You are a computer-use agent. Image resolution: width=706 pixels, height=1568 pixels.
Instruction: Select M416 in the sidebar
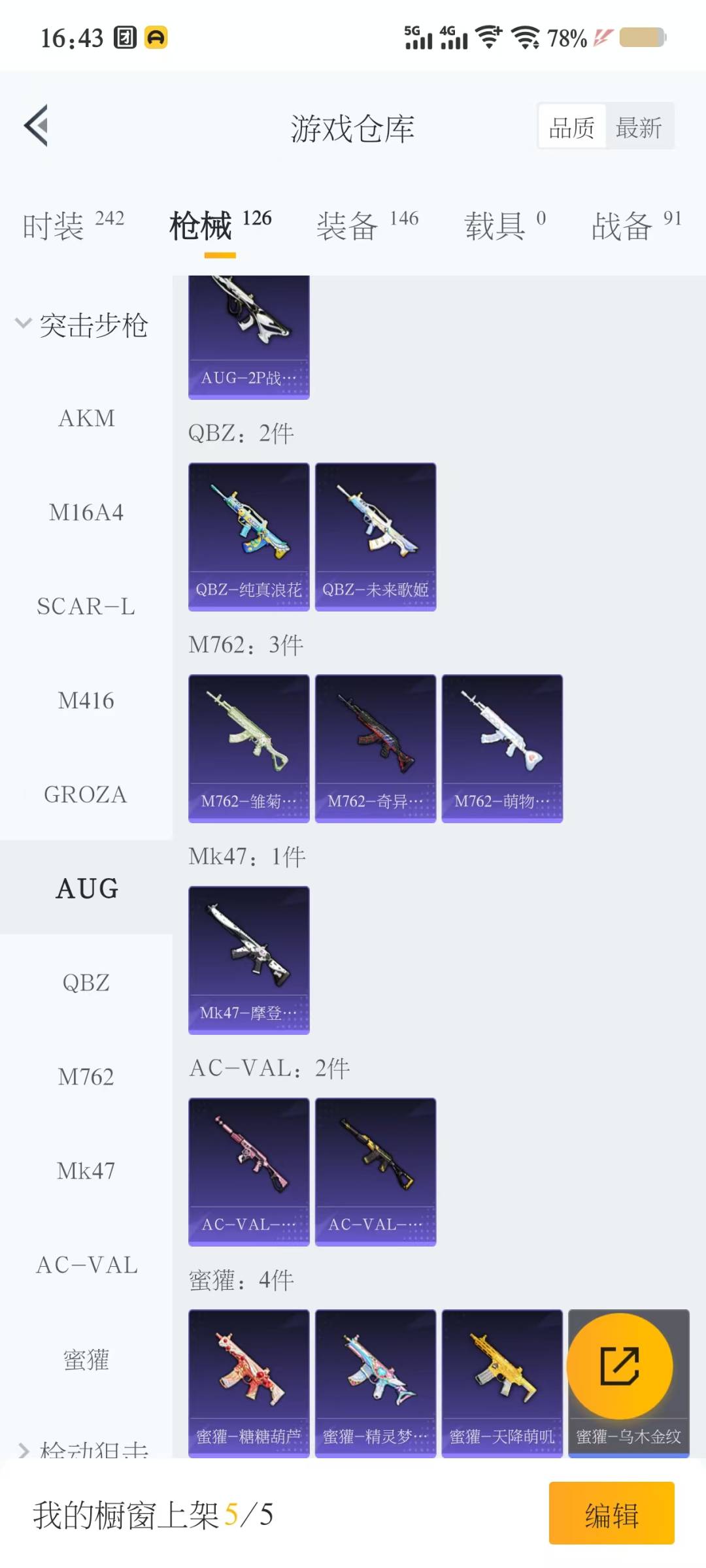(x=86, y=700)
